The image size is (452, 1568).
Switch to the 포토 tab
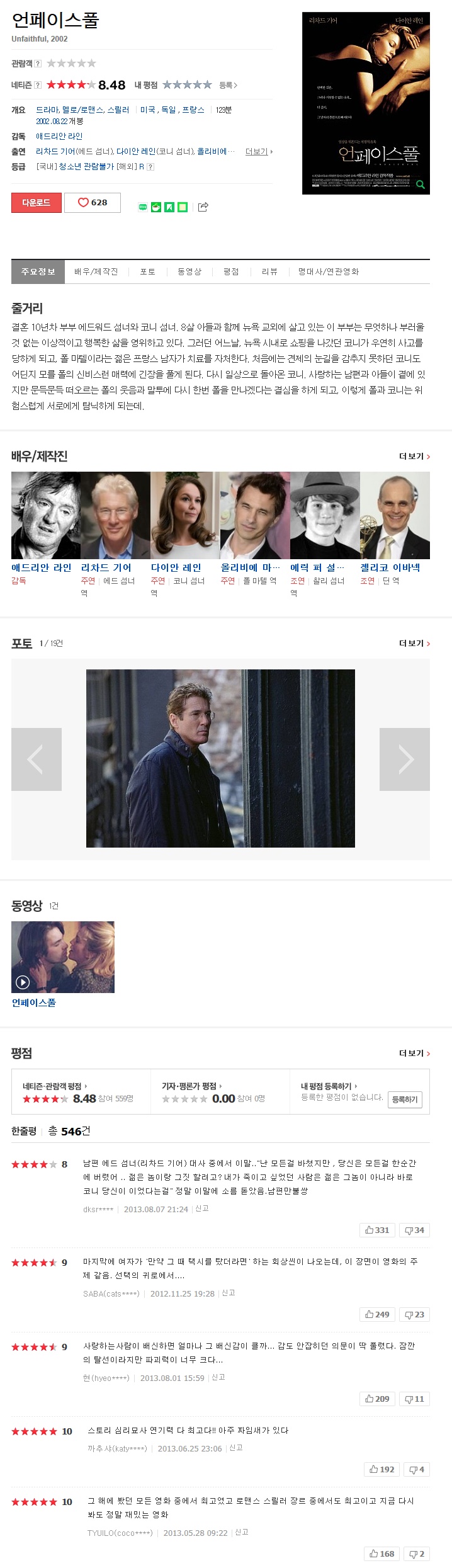pos(147,272)
